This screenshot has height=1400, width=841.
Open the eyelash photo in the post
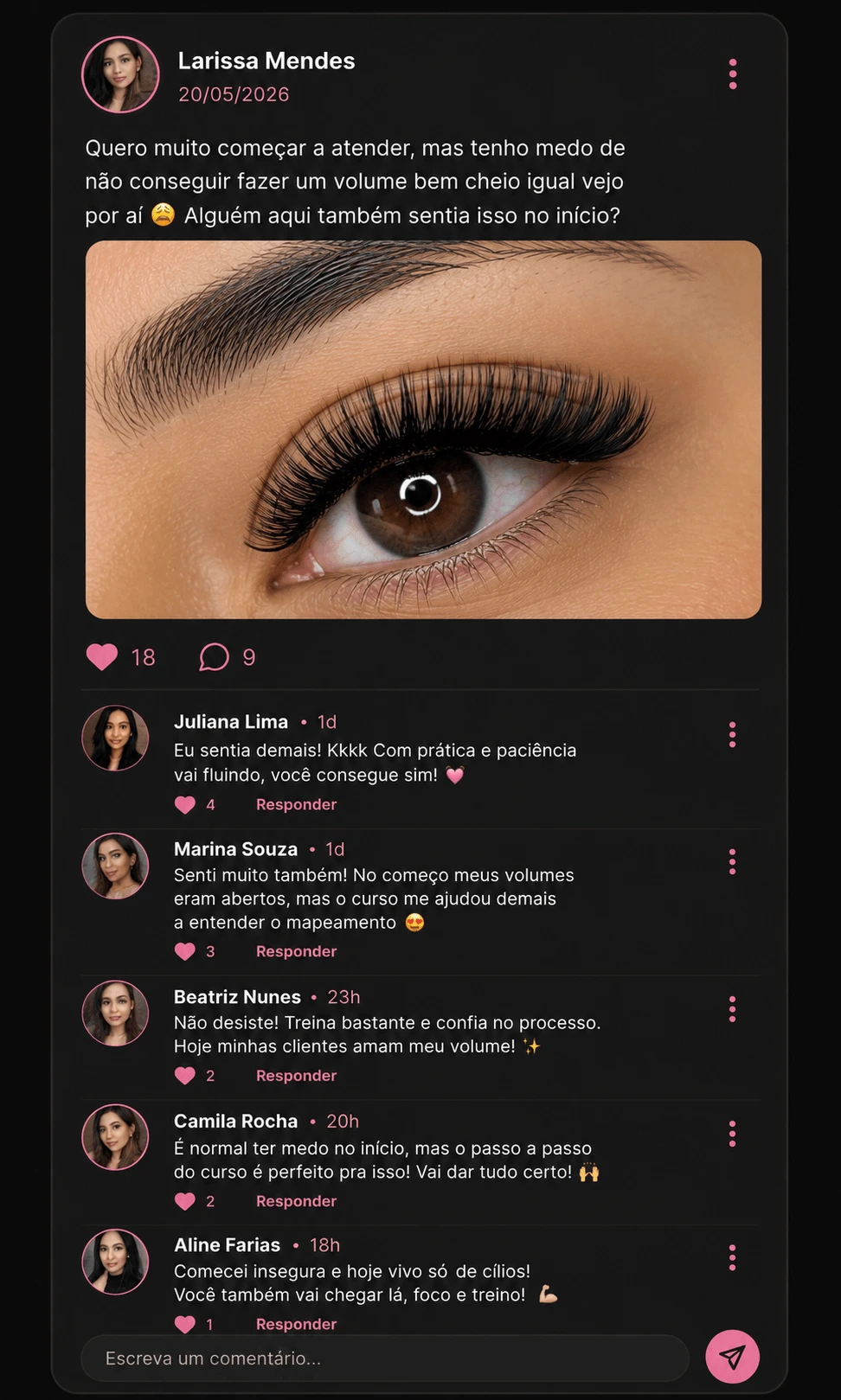[423, 430]
